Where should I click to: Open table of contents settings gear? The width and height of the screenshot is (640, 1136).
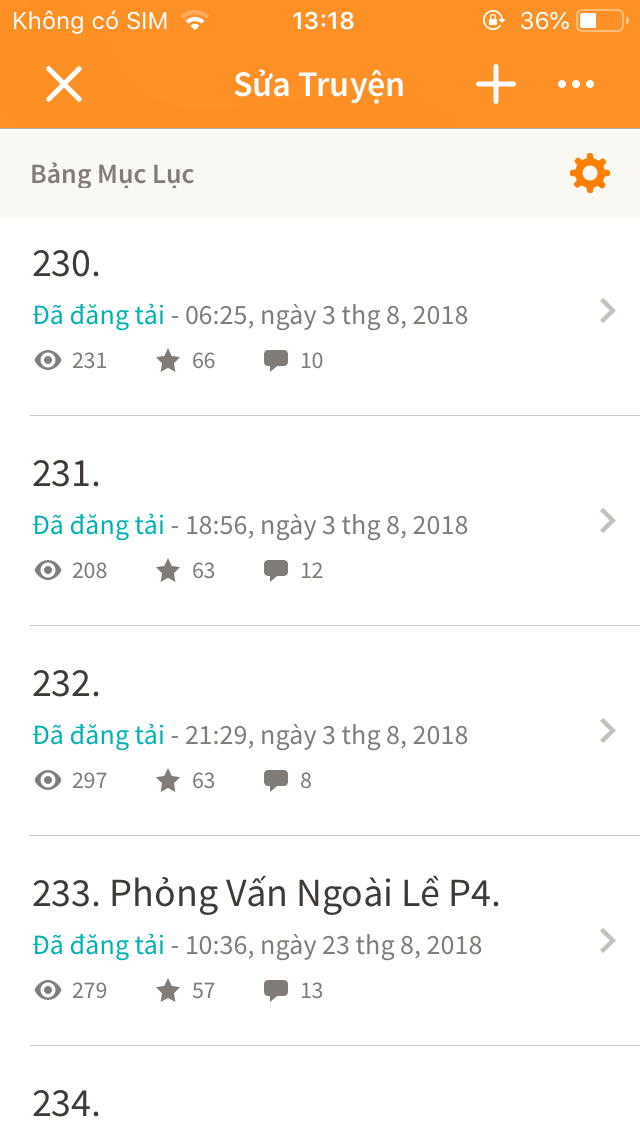pos(589,173)
